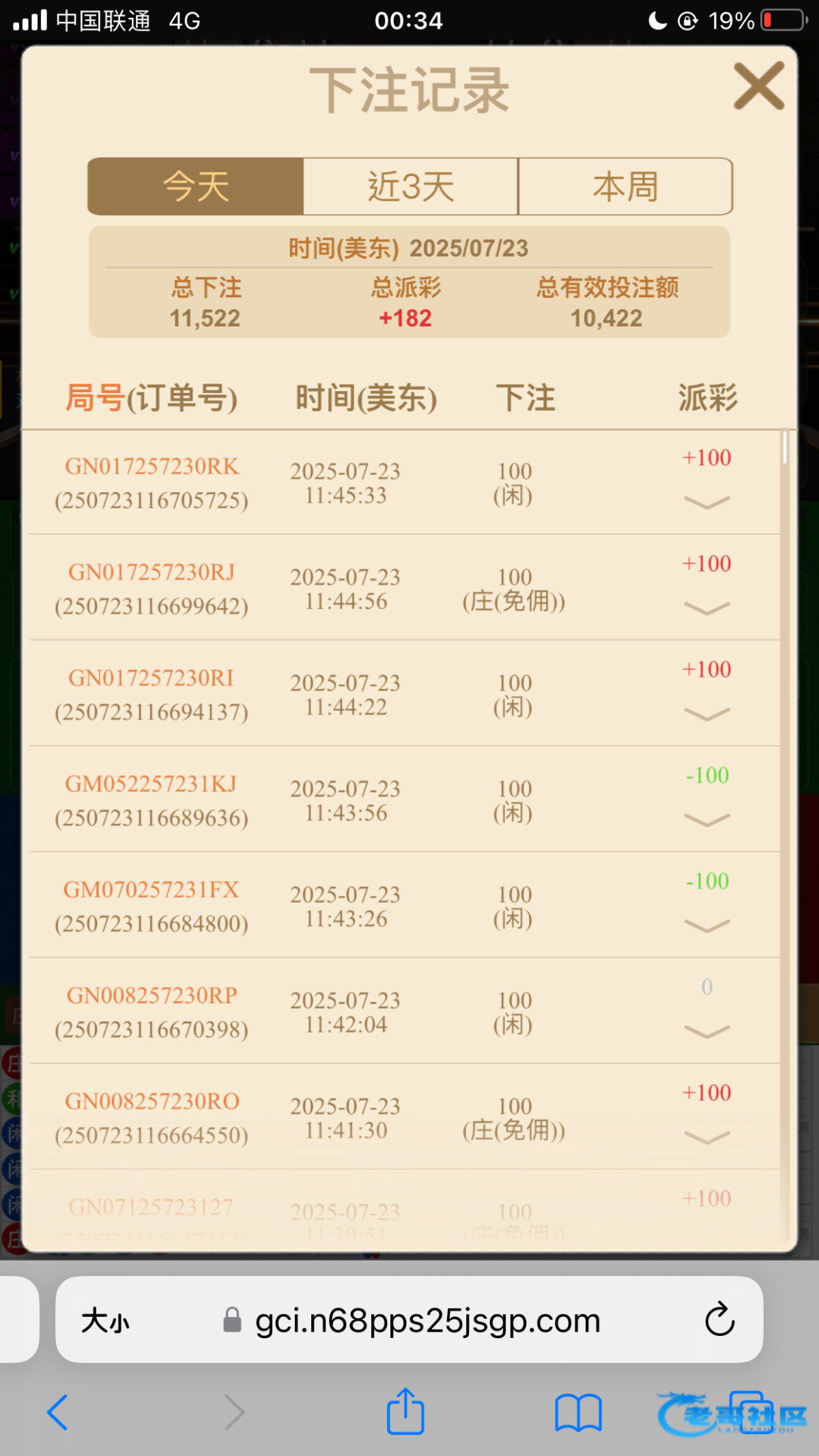Switch to the 本周 tab
This screenshot has height=1456, width=819.
coord(625,186)
